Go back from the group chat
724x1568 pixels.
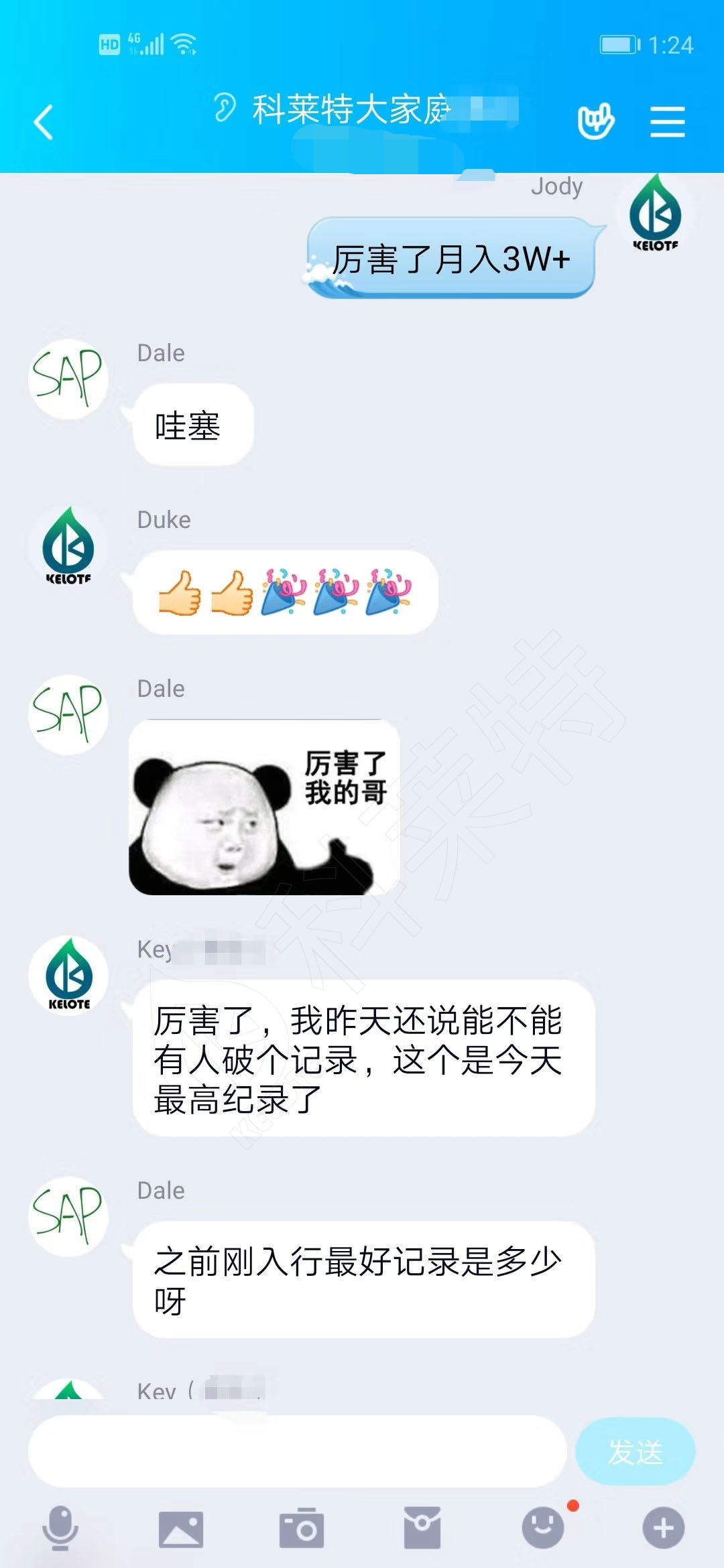pyautogui.click(x=44, y=123)
